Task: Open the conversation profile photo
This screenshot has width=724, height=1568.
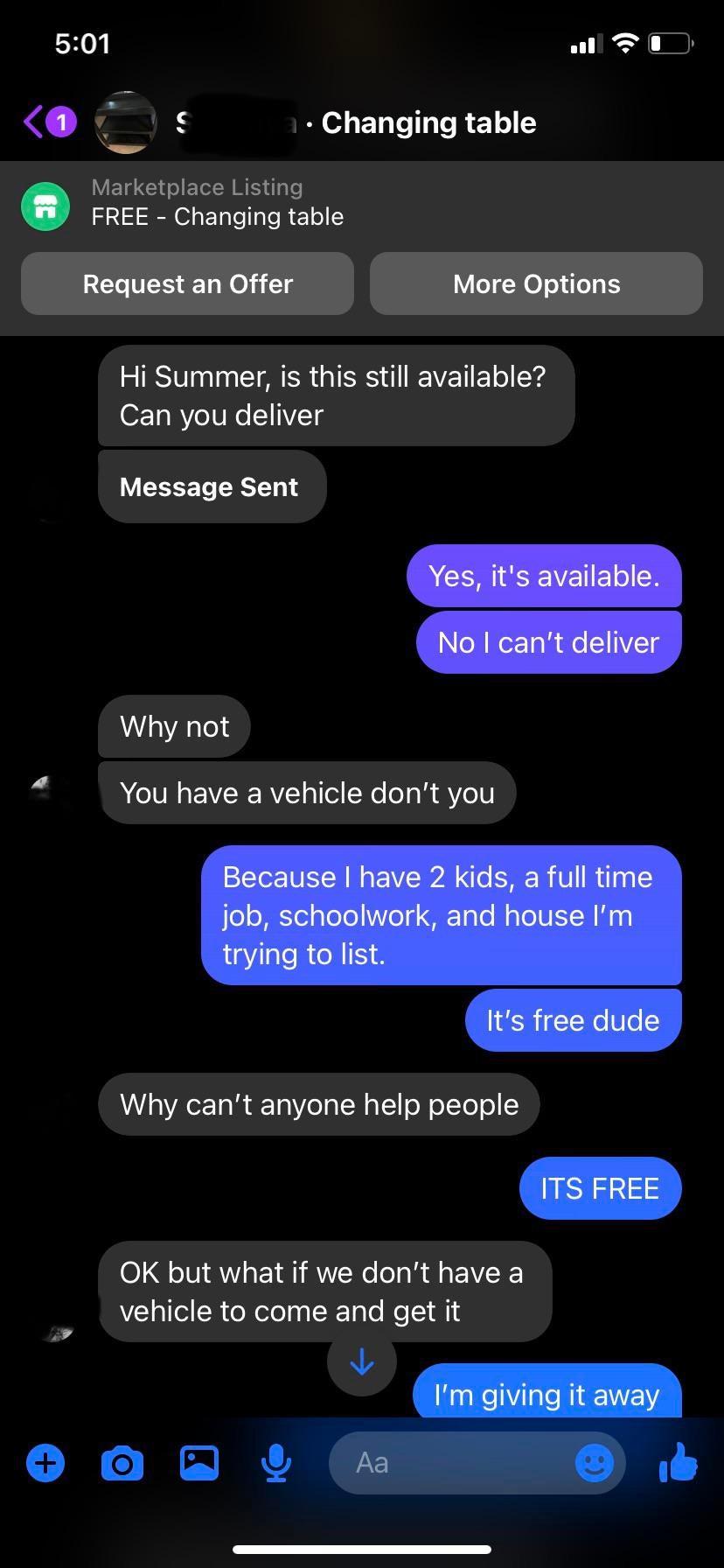Action: [x=126, y=122]
